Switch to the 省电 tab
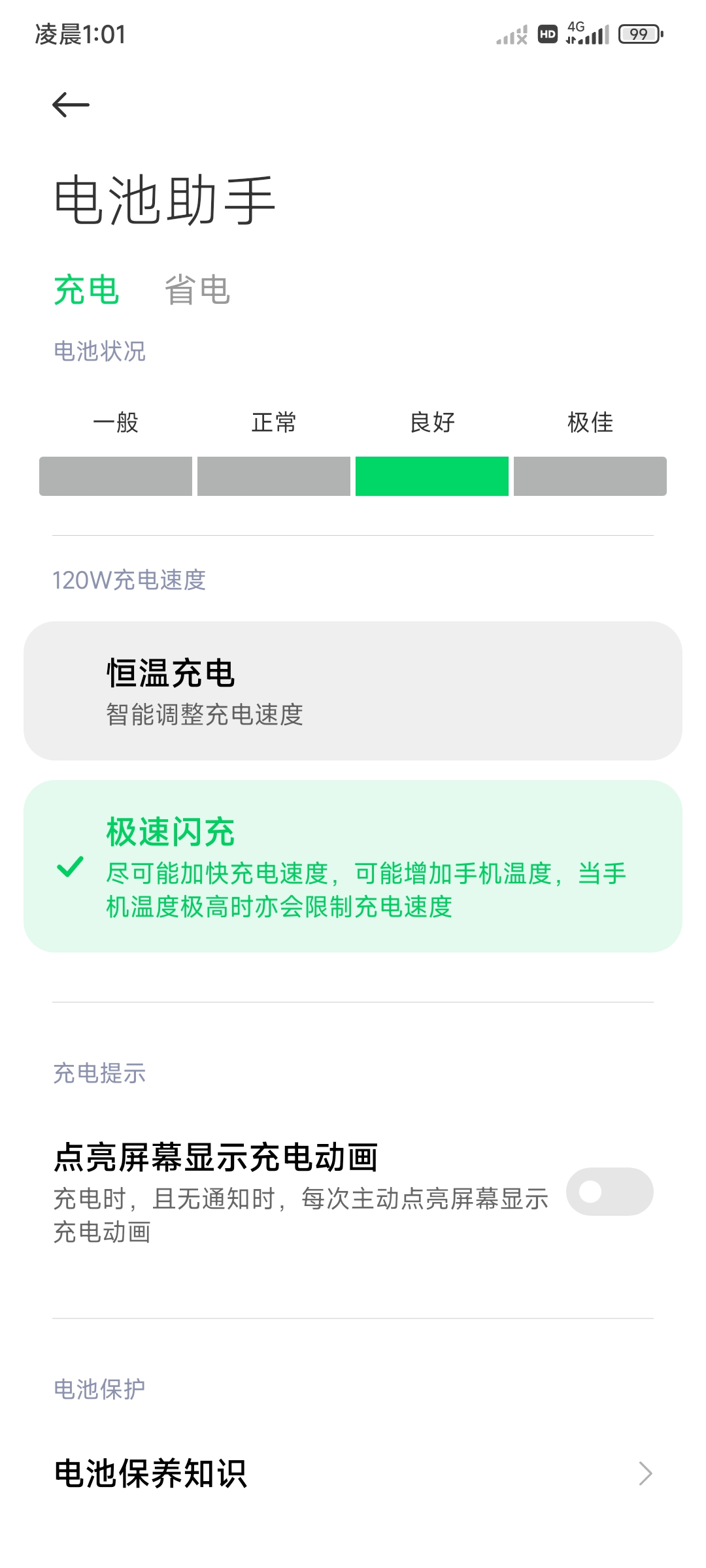 [x=197, y=290]
